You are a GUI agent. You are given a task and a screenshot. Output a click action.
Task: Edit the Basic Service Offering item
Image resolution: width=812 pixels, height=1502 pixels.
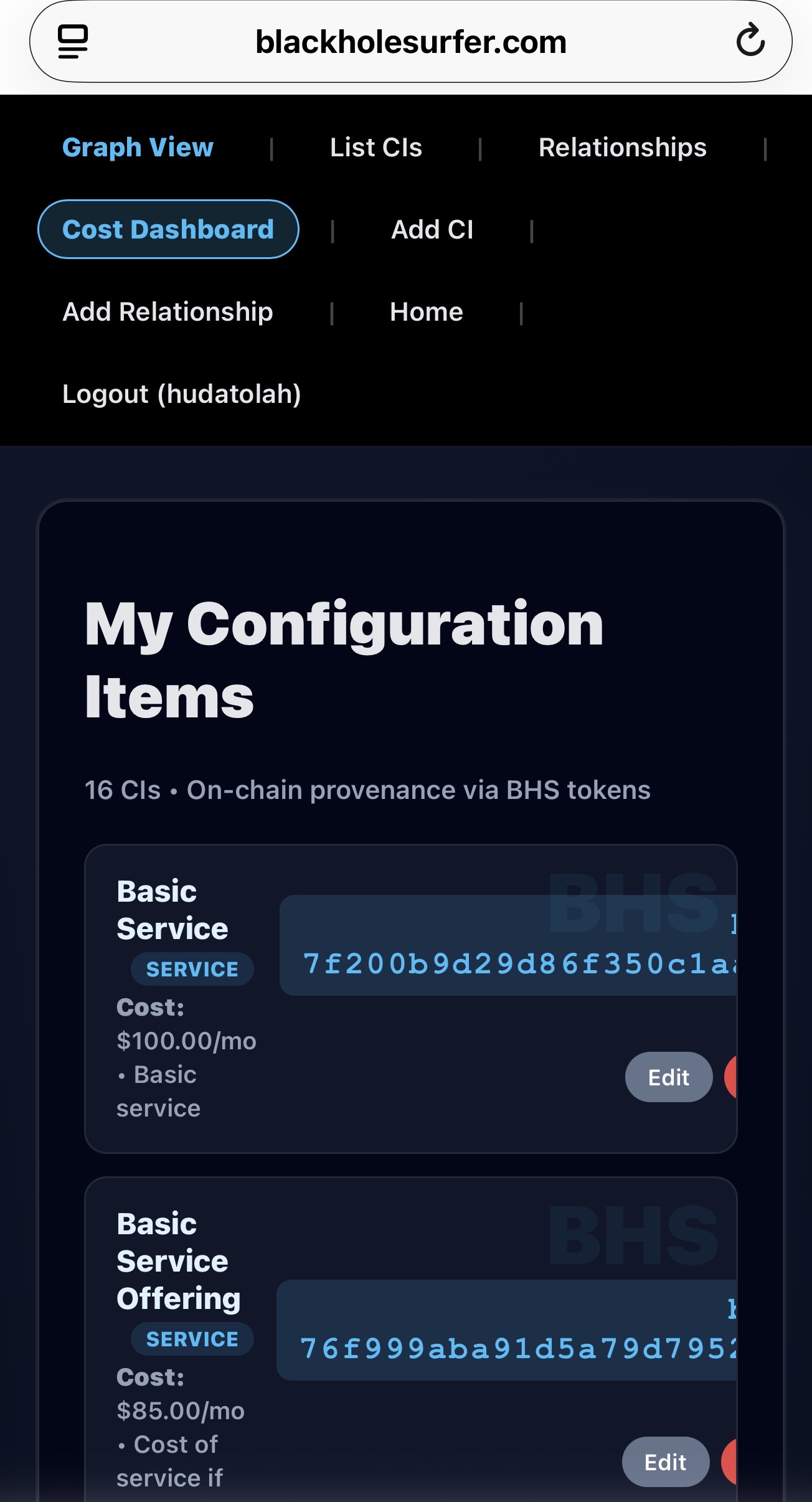665,1462
